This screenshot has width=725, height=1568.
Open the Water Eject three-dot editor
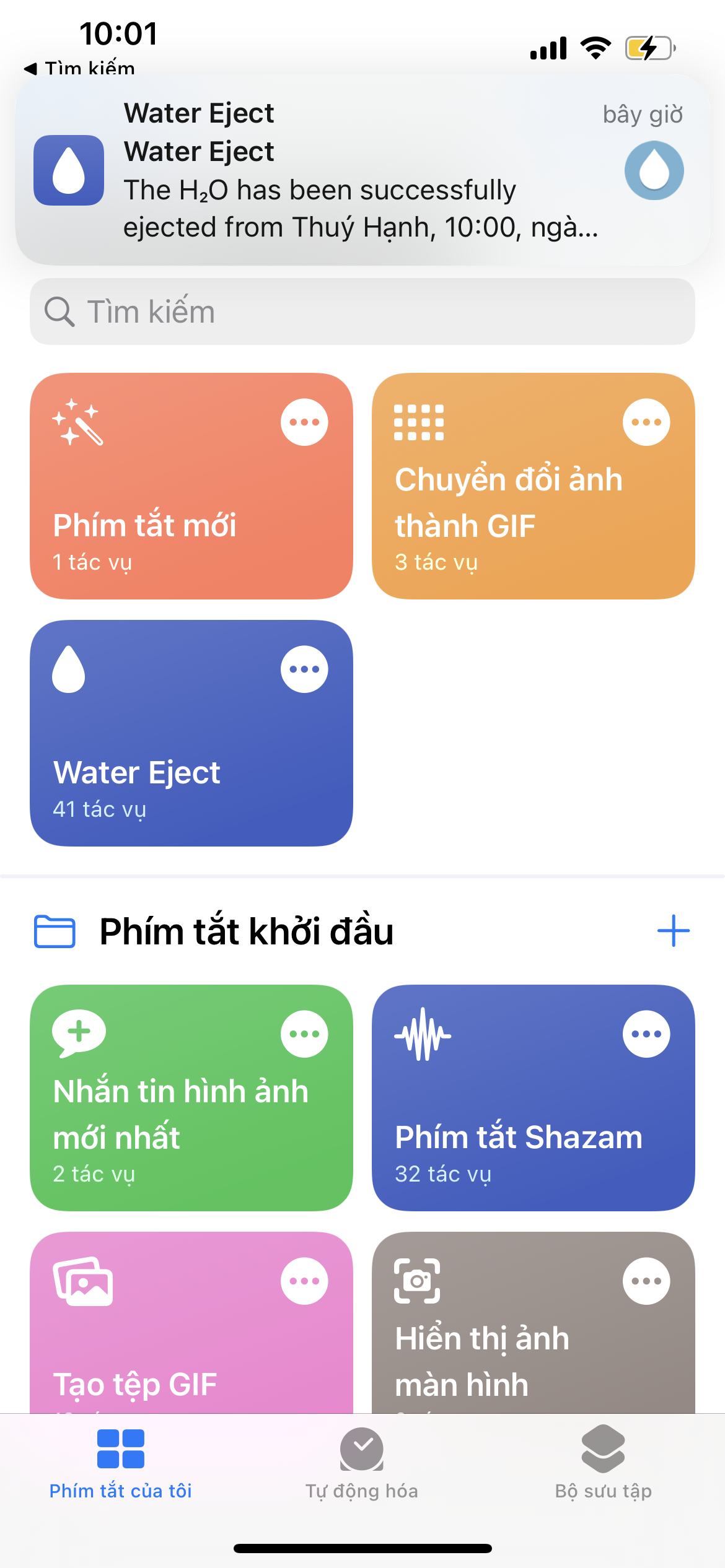[304, 669]
